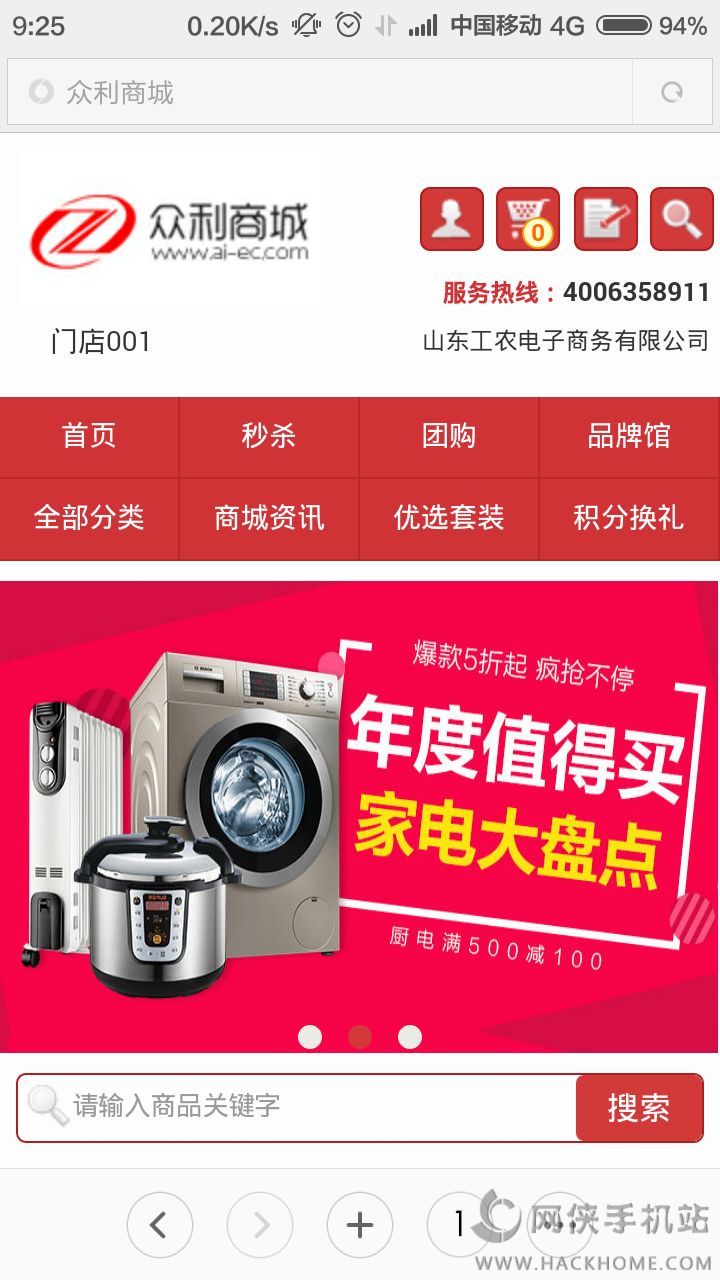Open 优选套装 bundles
The width and height of the screenshot is (720, 1280).
pos(449,517)
